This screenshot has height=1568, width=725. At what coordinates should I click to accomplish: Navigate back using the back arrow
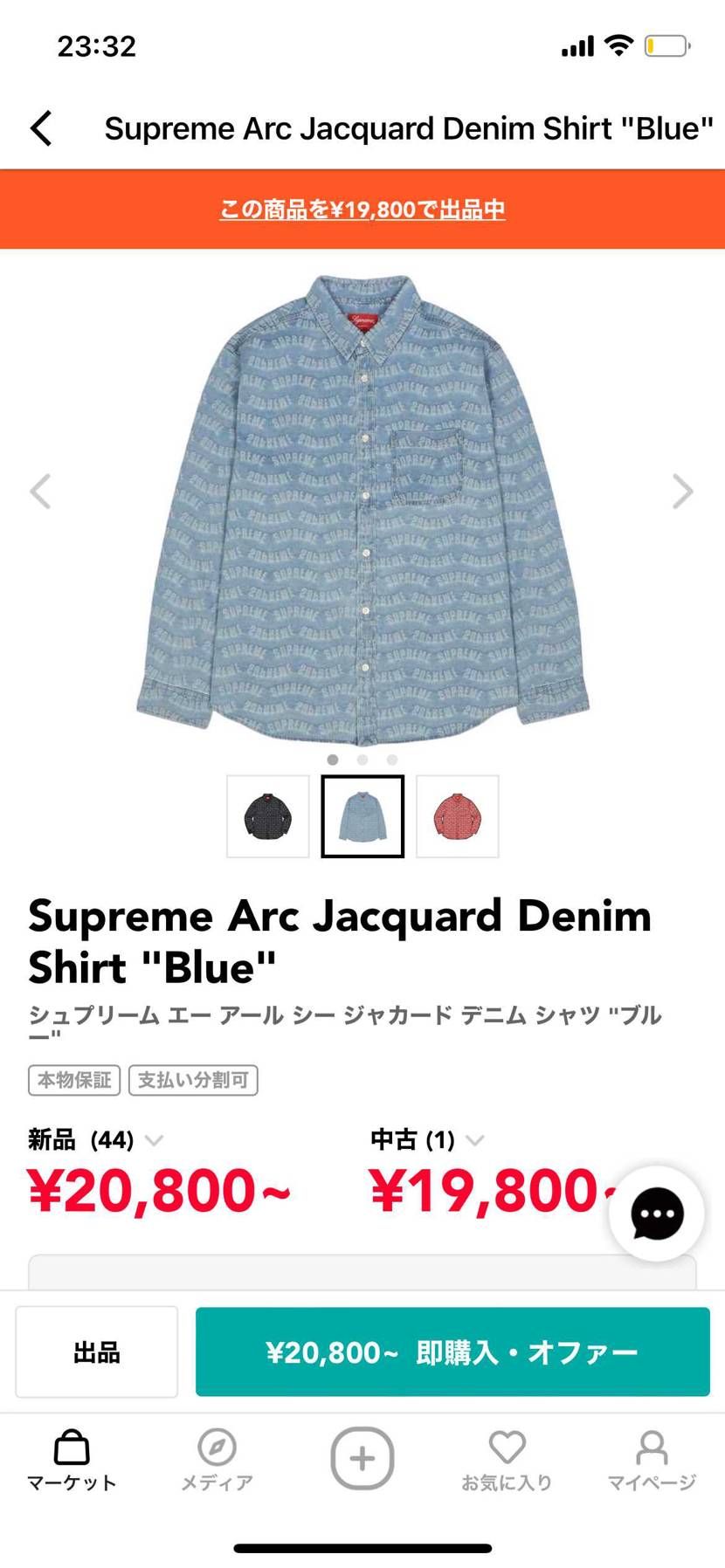pos(41,127)
